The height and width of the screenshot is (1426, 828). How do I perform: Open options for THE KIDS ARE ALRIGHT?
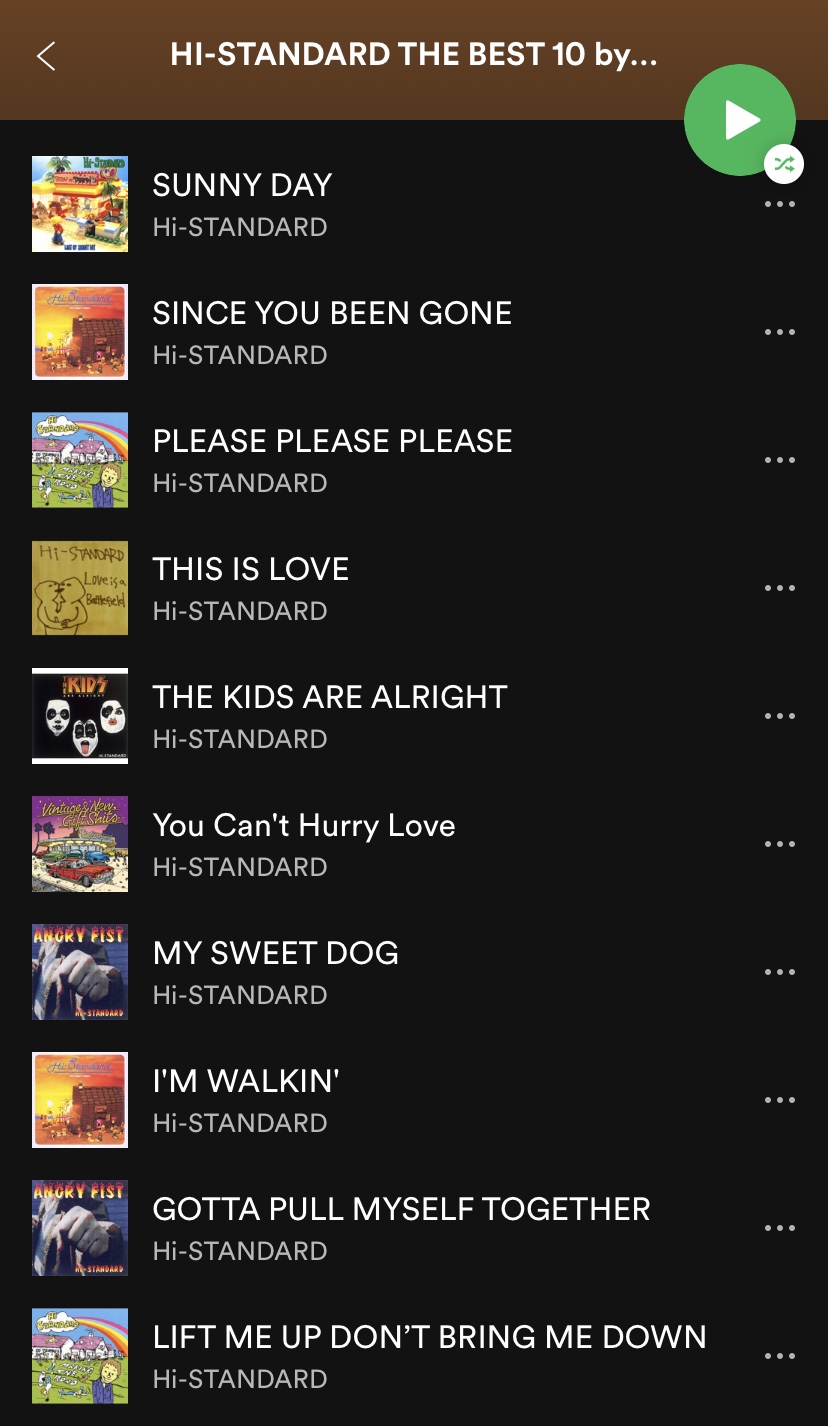(x=779, y=716)
